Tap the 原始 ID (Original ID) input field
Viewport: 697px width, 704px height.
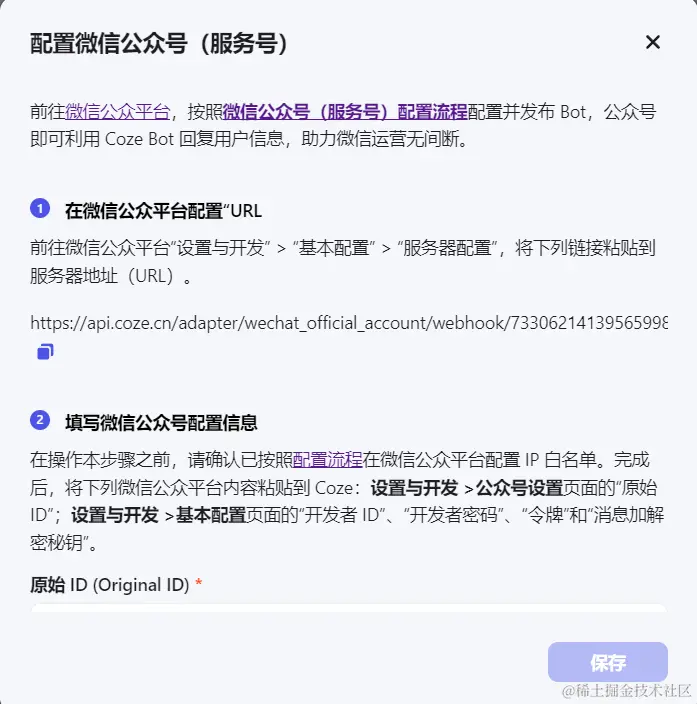tap(348, 608)
